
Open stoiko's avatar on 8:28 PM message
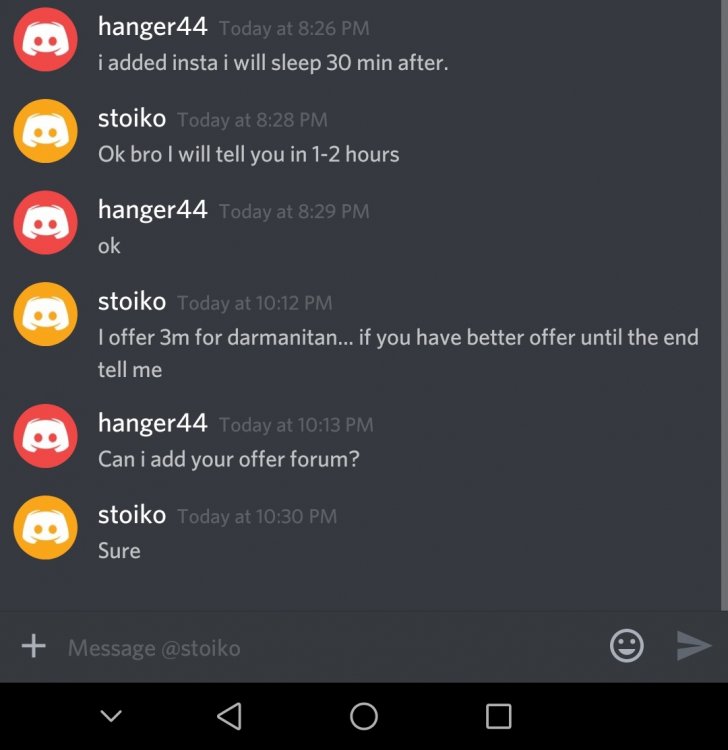tap(45, 131)
